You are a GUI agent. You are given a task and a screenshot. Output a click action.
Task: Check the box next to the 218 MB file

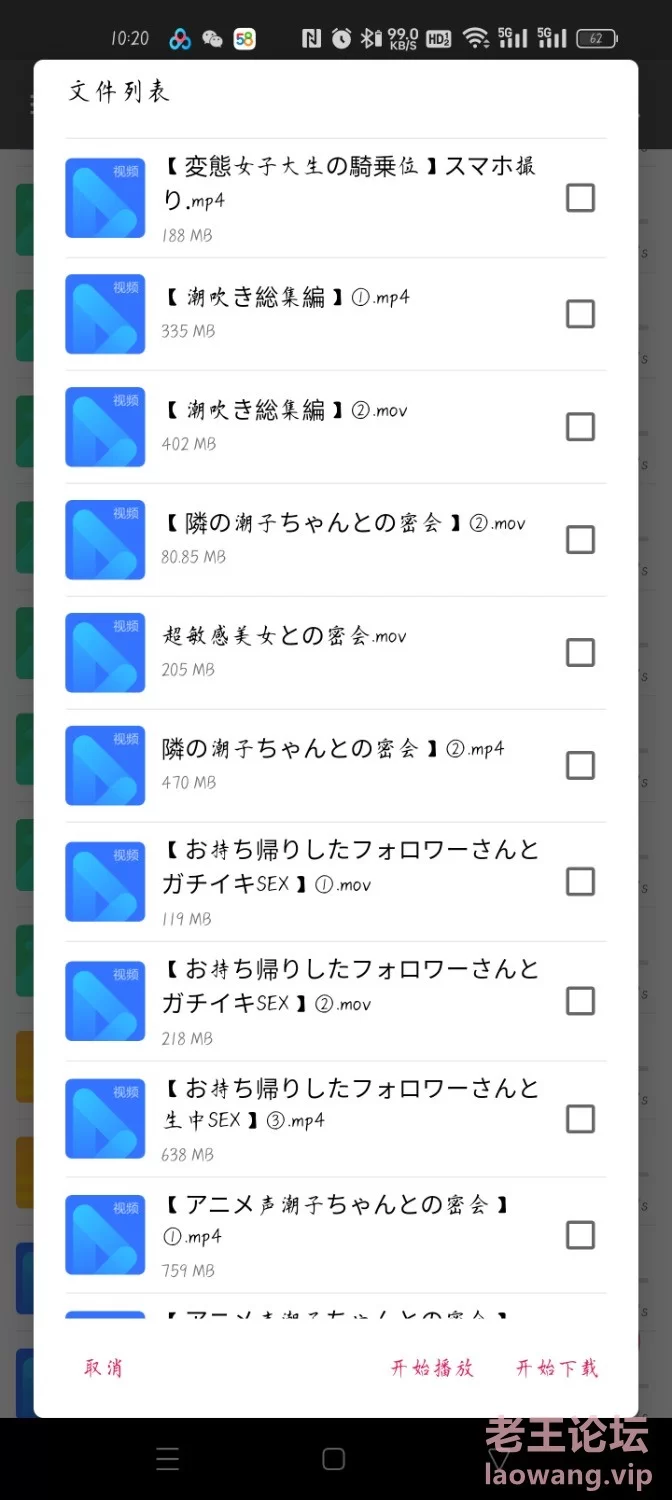[x=580, y=1001]
